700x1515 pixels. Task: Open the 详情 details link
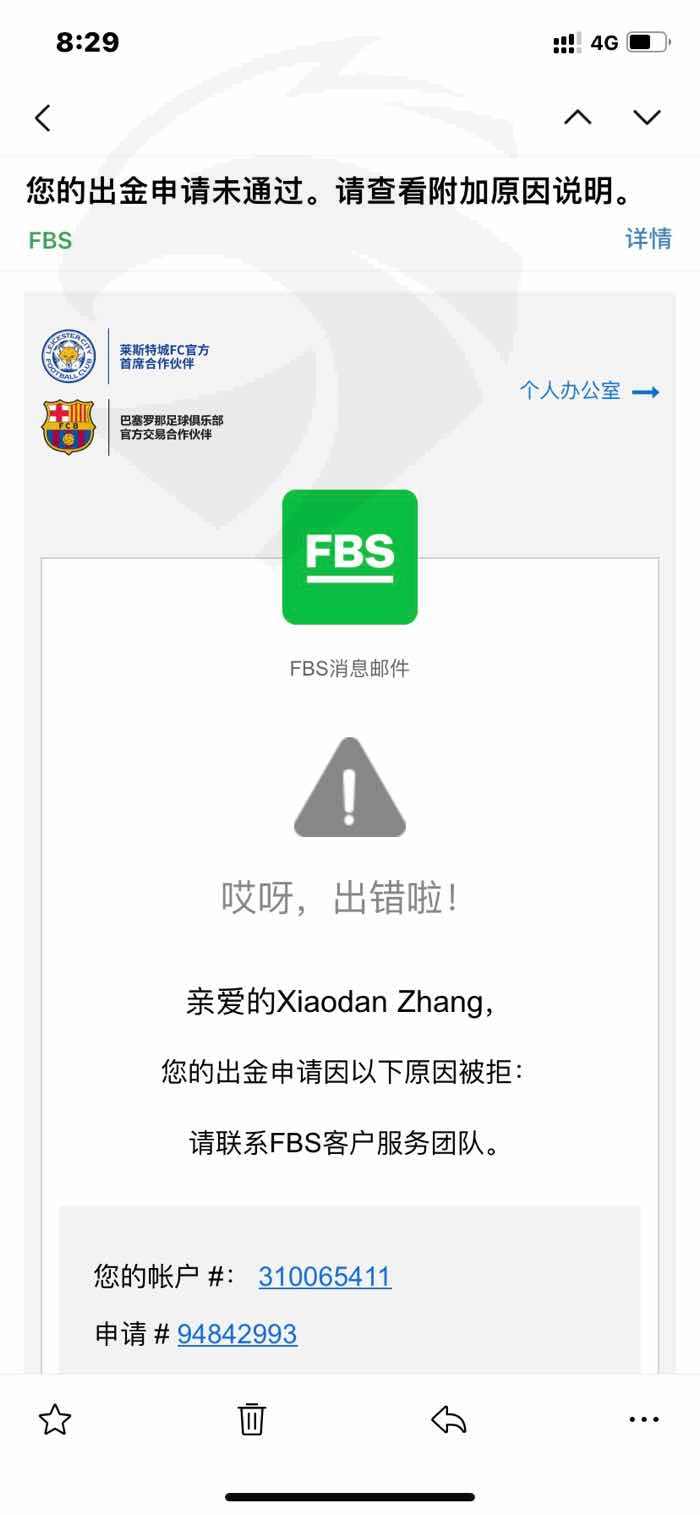point(648,239)
